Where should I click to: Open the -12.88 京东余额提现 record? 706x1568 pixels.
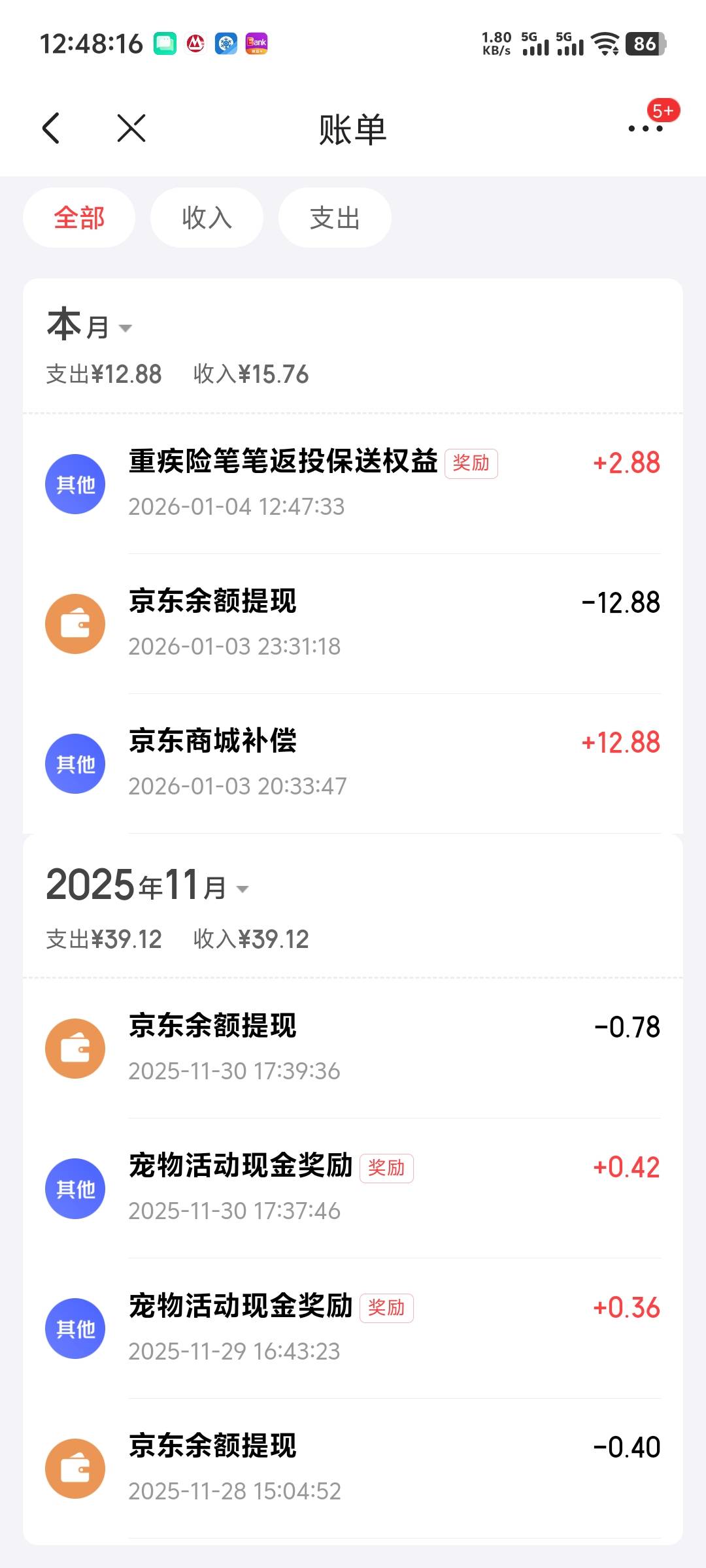click(x=353, y=624)
